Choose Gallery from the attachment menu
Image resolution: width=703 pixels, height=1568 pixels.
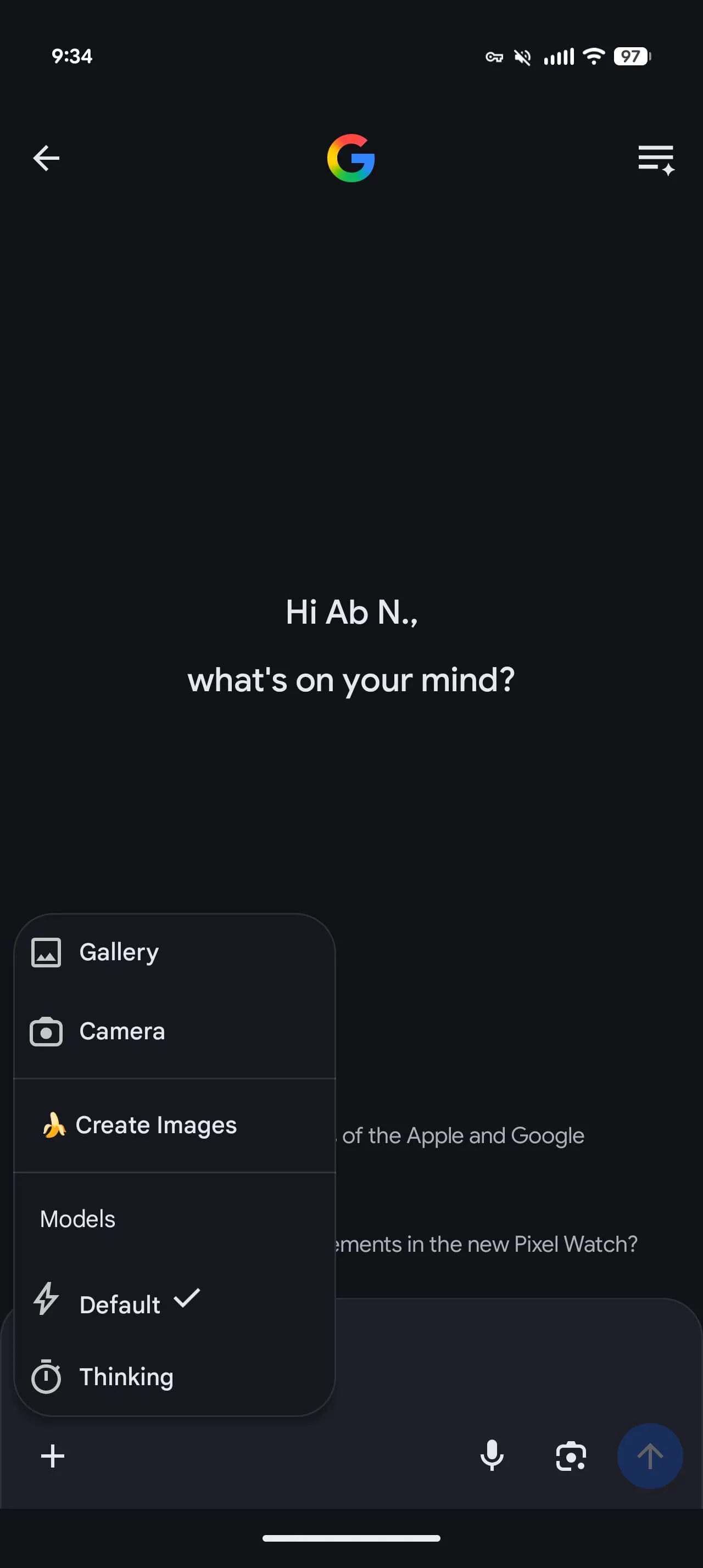[x=119, y=953]
